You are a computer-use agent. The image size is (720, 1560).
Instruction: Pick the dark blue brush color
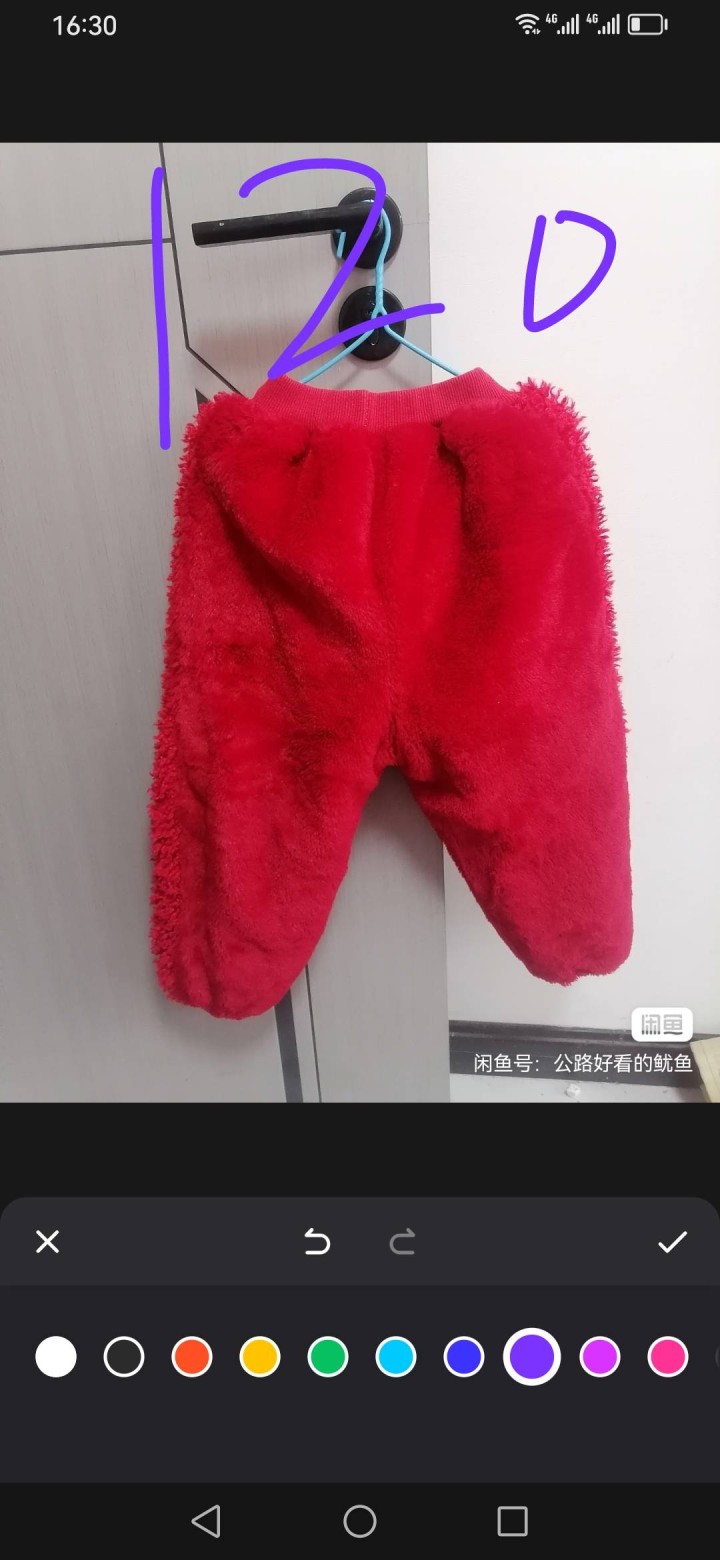pyautogui.click(x=464, y=1357)
